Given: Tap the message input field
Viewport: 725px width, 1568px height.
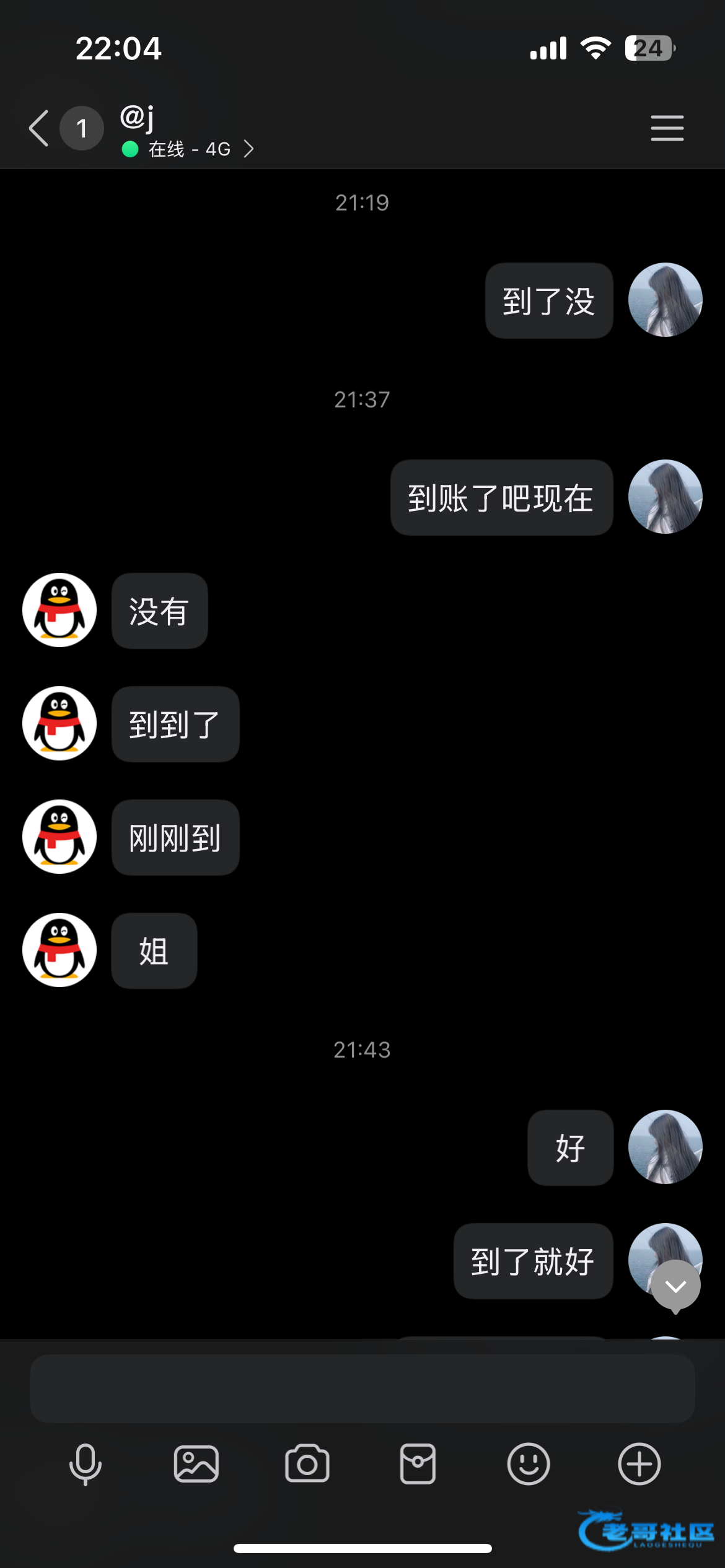Looking at the screenshot, I should 362,1388.
